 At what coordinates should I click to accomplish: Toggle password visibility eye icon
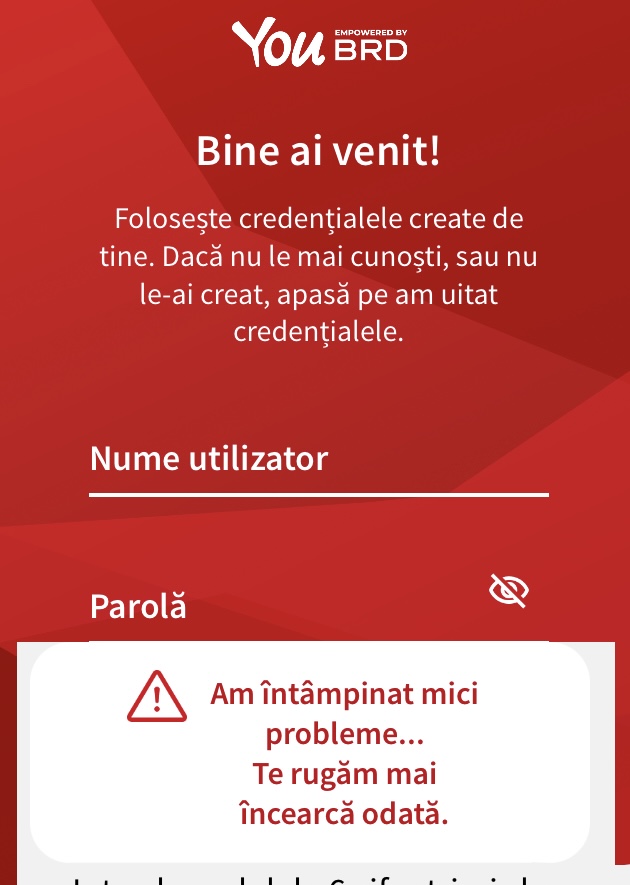coord(508,591)
